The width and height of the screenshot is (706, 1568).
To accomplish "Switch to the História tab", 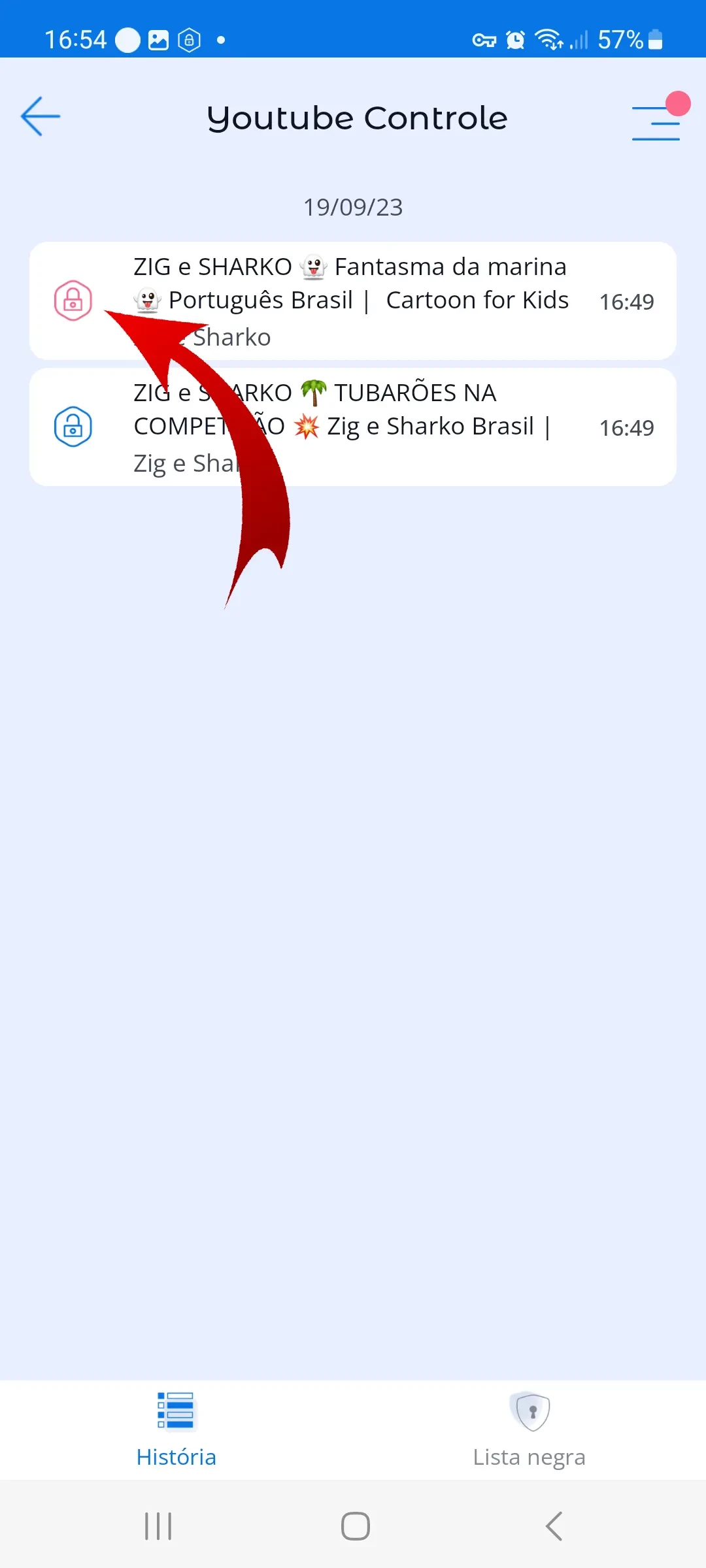I will point(176,1429).
